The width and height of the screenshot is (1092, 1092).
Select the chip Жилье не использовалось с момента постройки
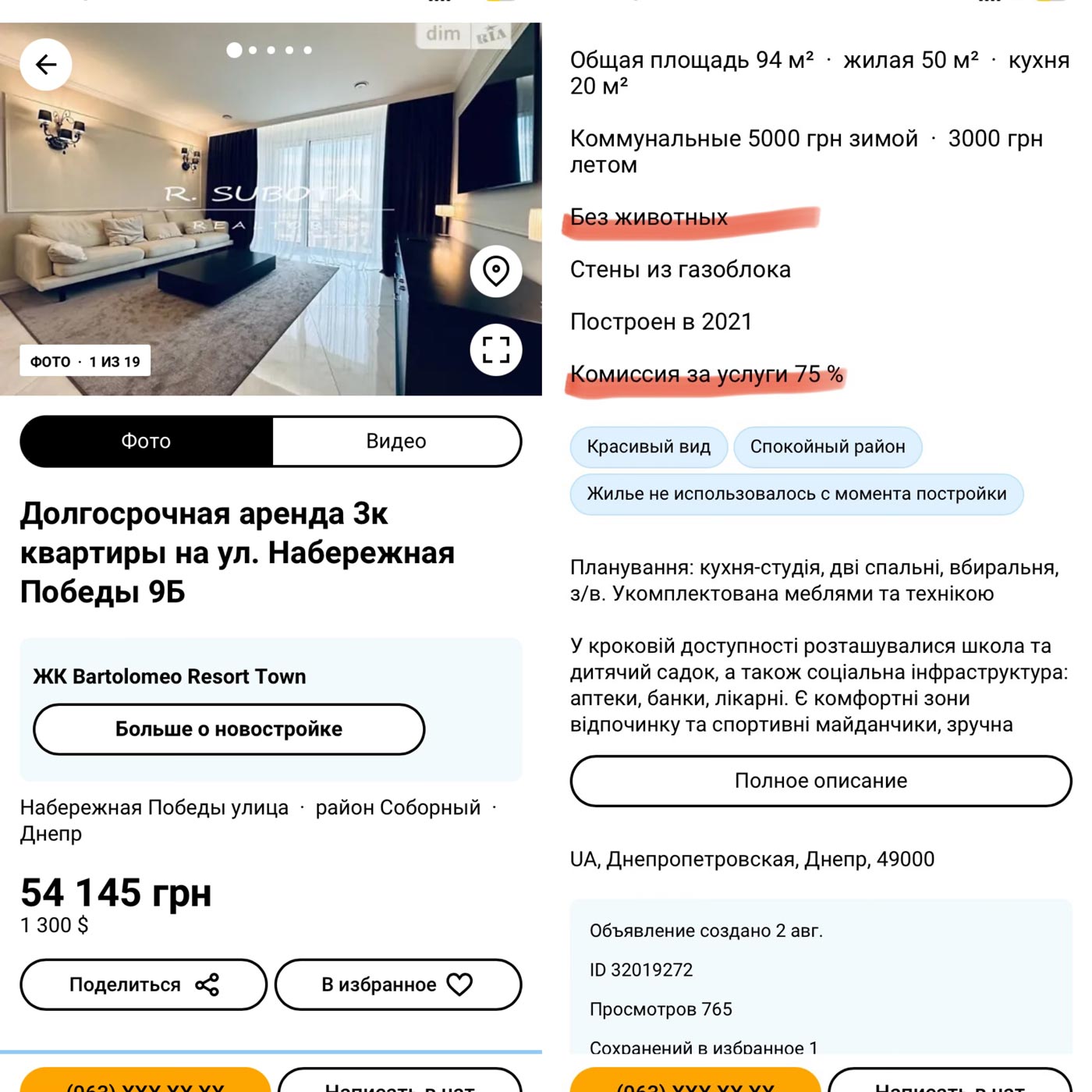(x=796, y=494)
